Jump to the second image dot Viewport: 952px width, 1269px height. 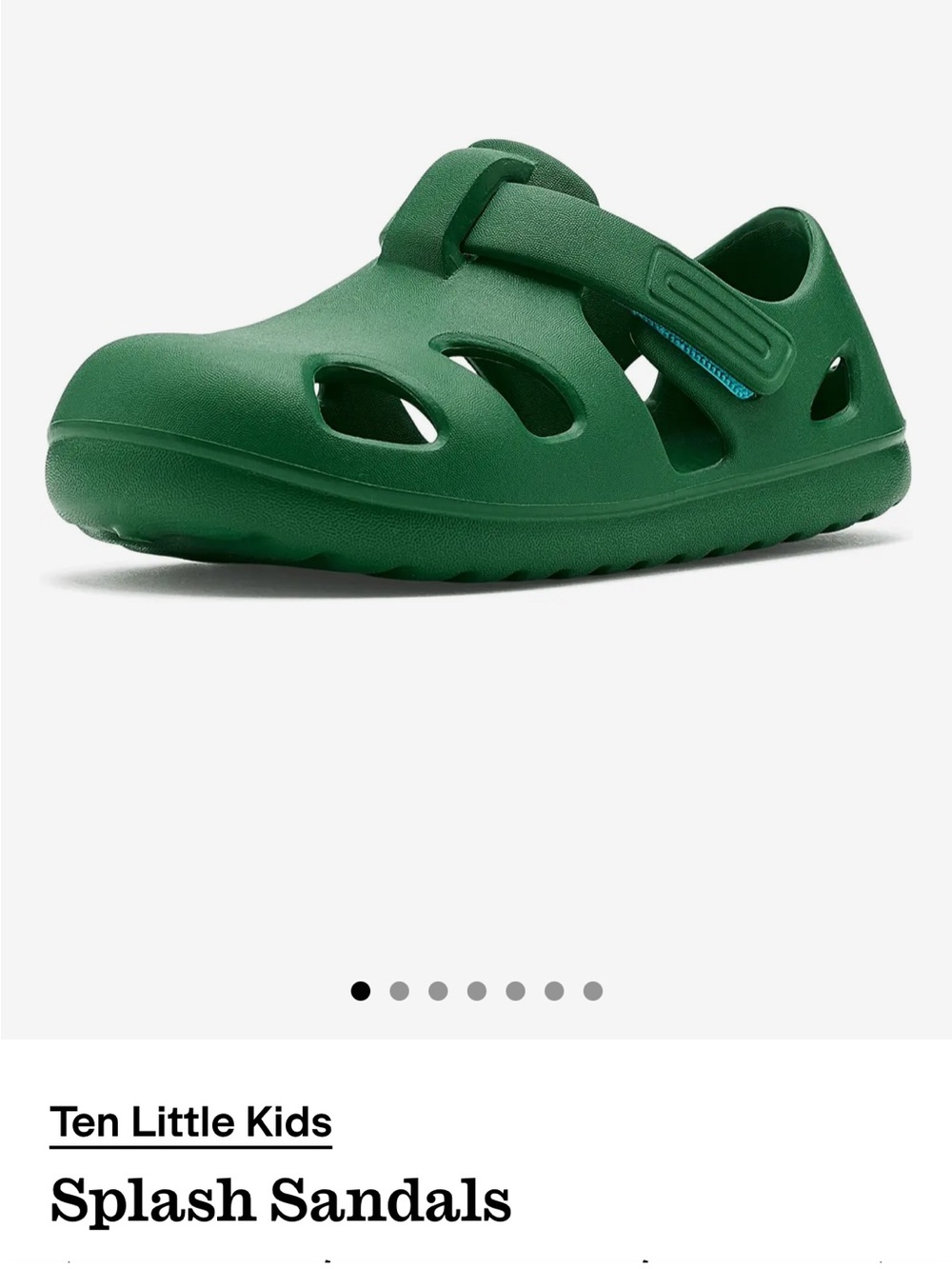click(399, 991)
